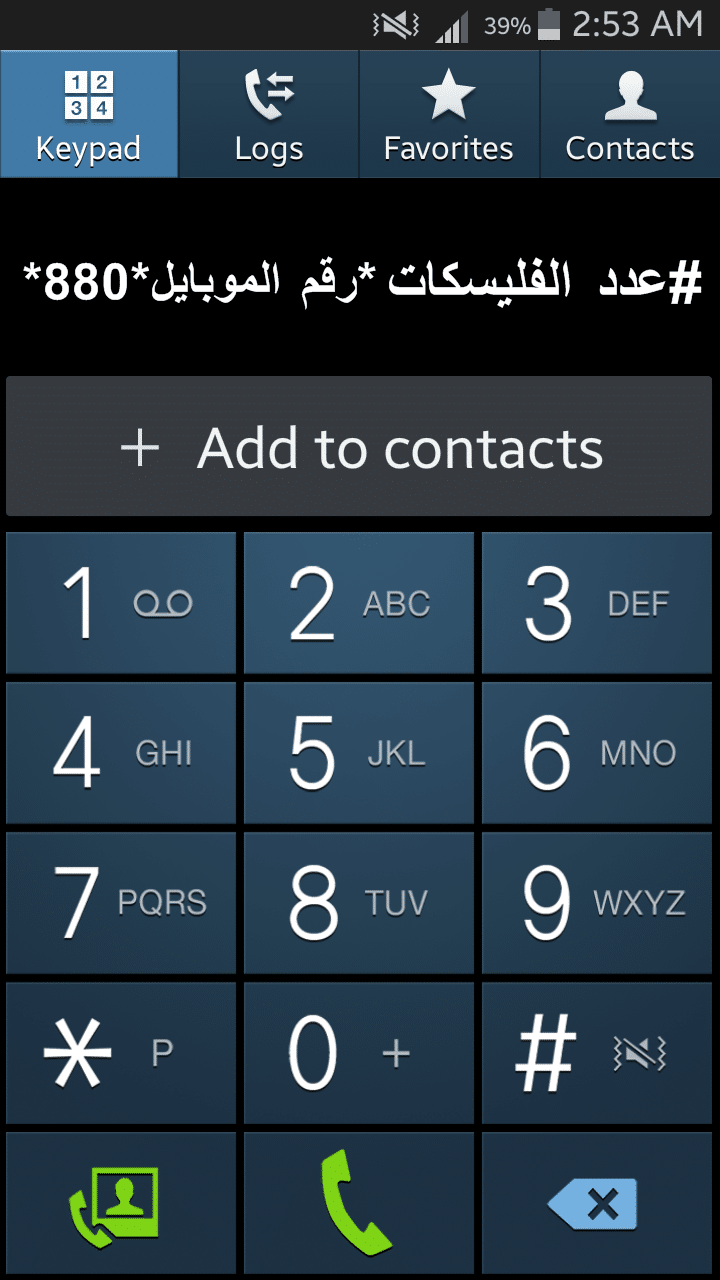Screen dimensions: 720x1280
Task: Enter the star symbol key
Action: (x=121, y=1053)
